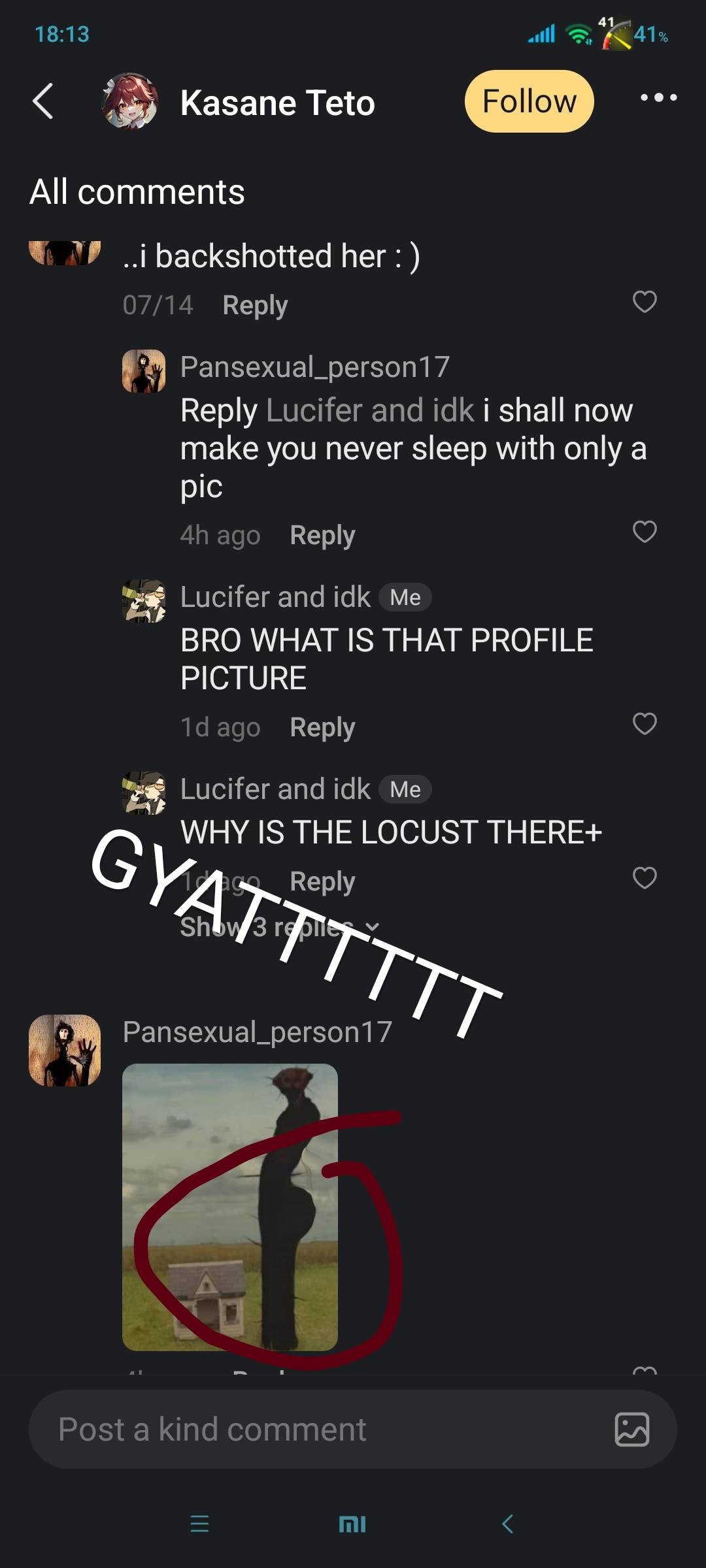Reply to "BRO WHAT IS THAT PROFILE PICTURE"

(322, 727)
